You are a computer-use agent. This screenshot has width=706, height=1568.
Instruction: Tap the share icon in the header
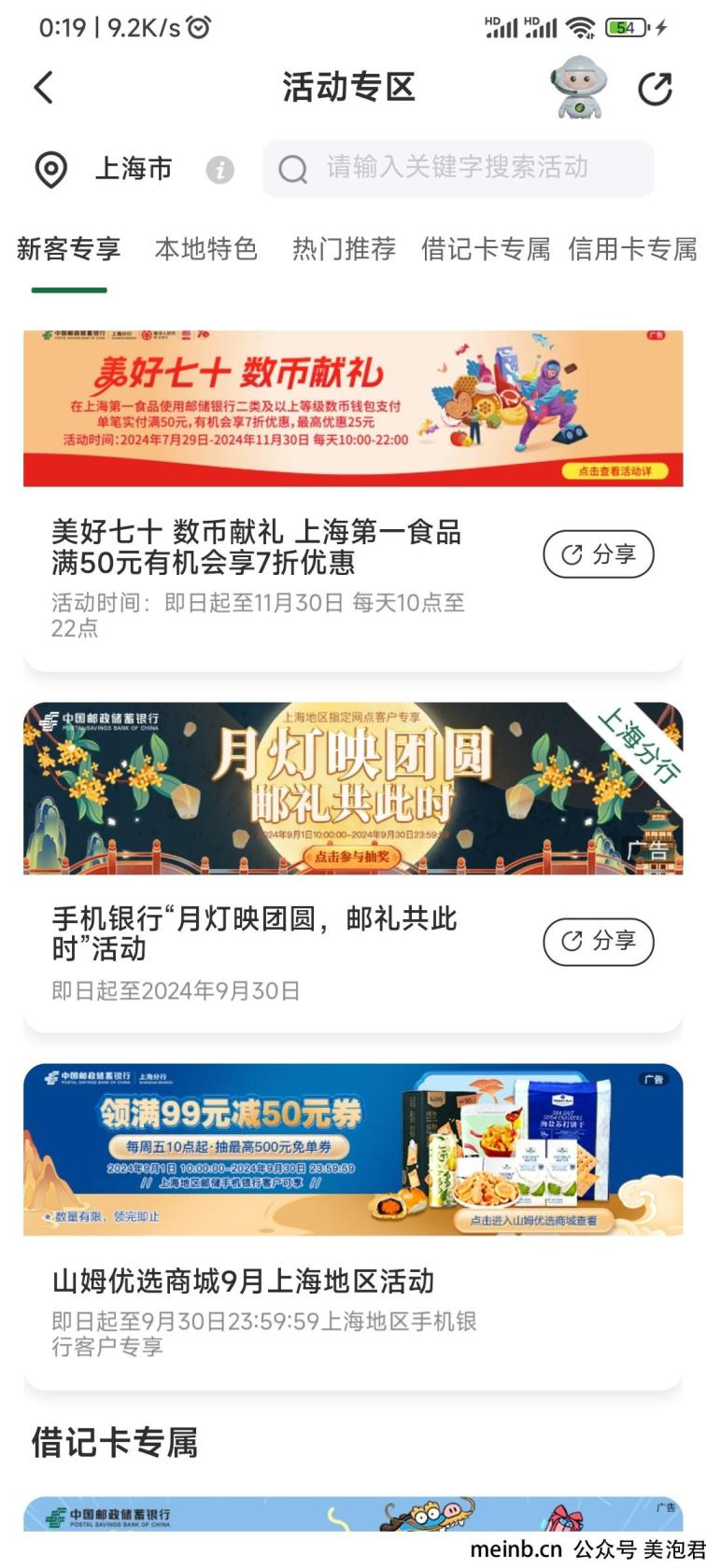coord(655,89)
